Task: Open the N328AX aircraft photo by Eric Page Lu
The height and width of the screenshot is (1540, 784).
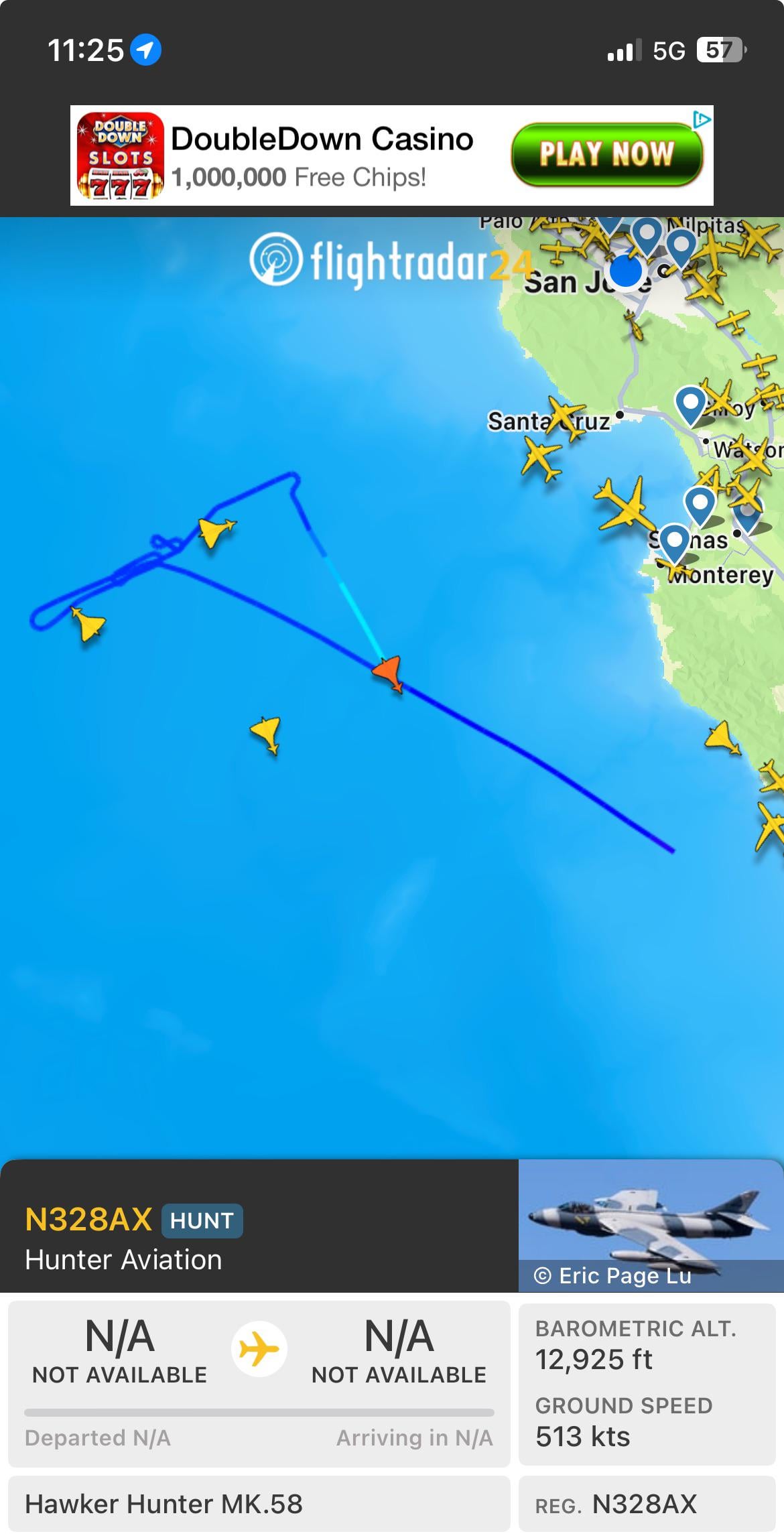Action: pyautogui.click(x=650, y=1225)
